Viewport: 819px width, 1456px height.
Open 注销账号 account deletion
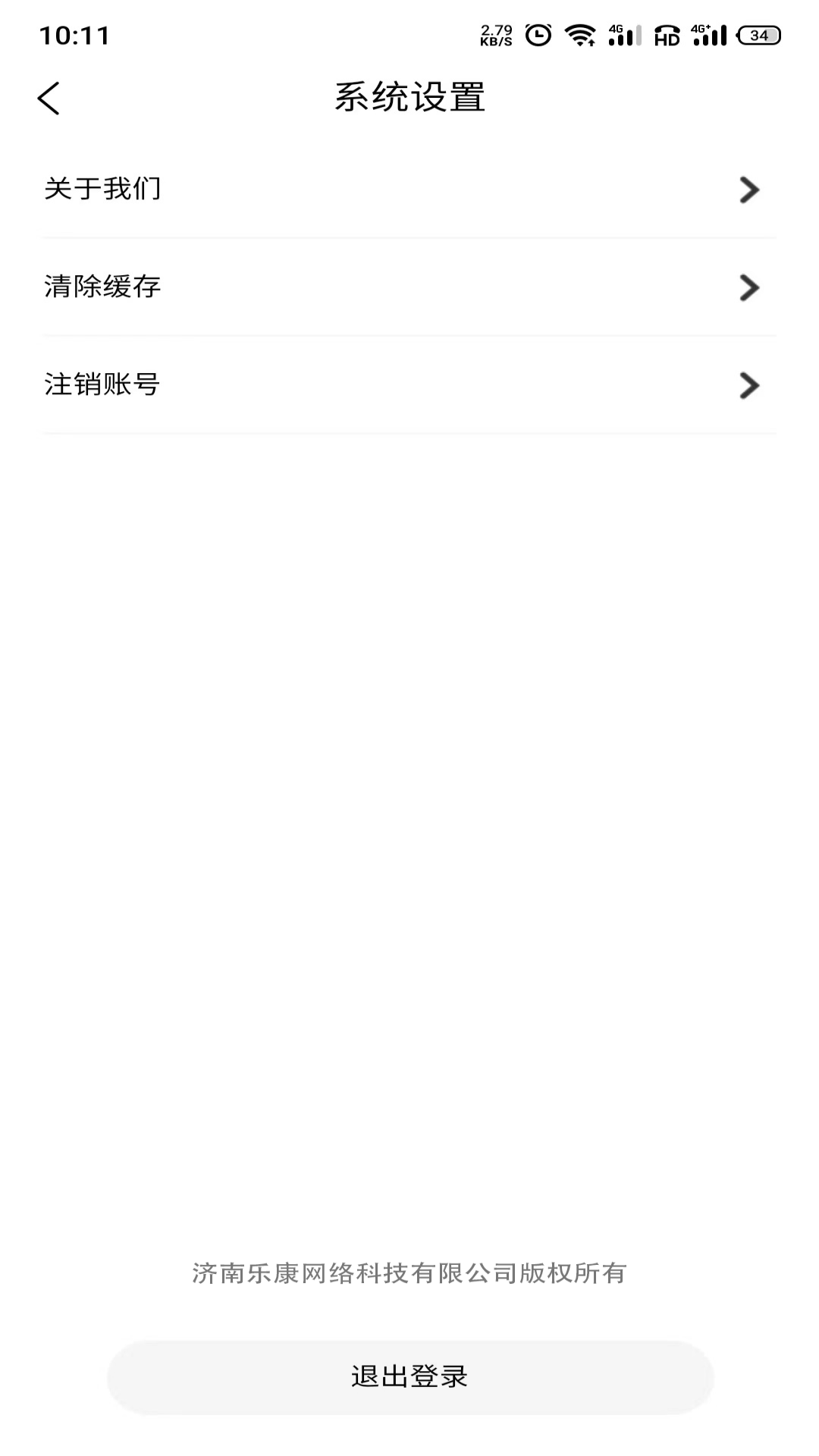tap(409, 384)
